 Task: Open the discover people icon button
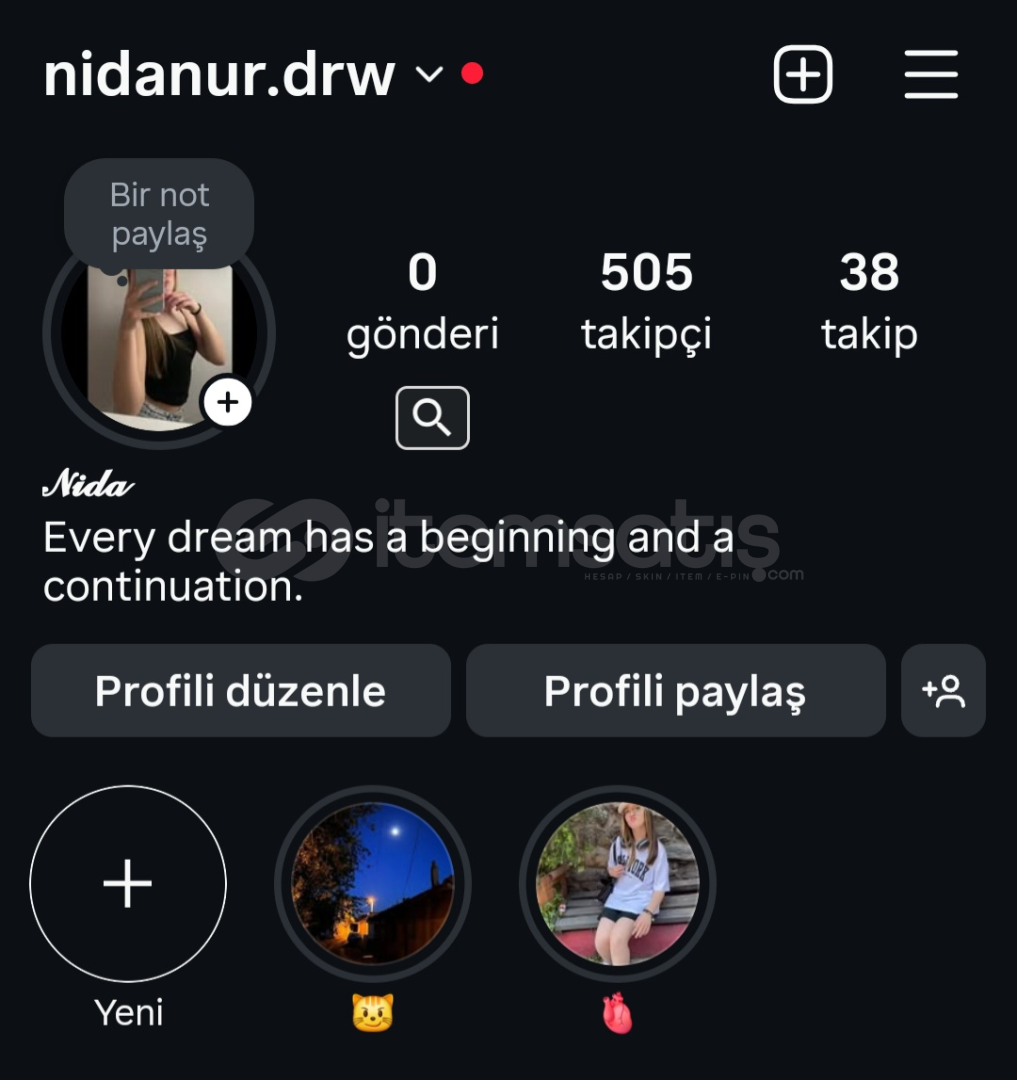tap(943, 691)
